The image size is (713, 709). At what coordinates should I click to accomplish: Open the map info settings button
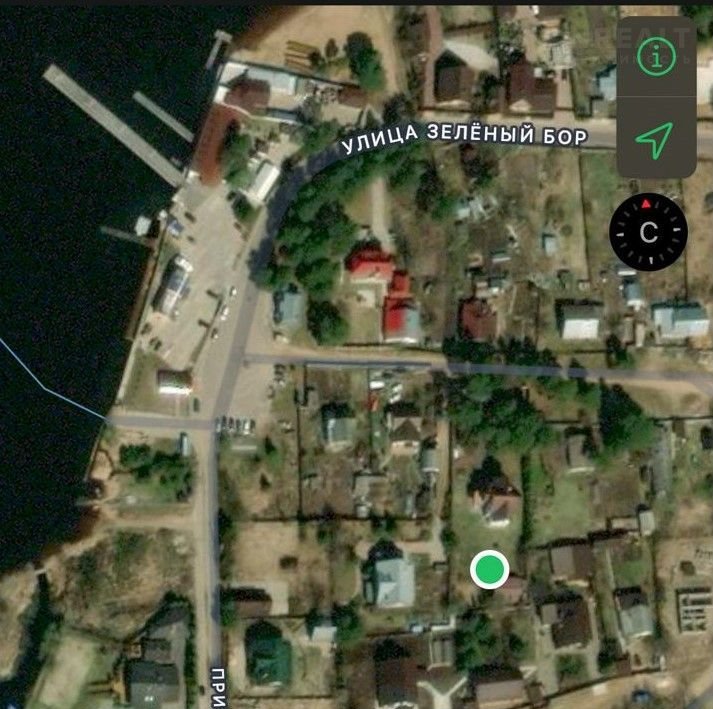point(654,58)
